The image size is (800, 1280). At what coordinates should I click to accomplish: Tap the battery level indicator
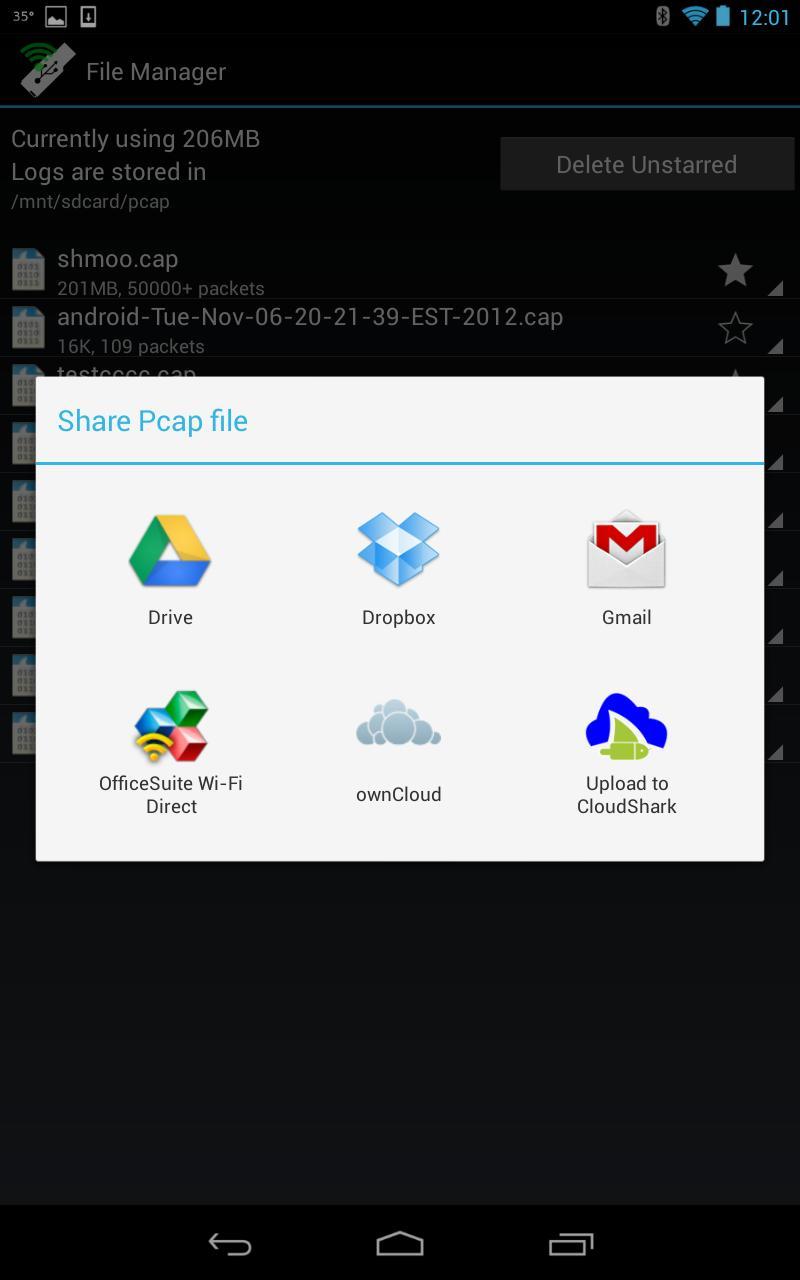pyautogui.click(x=723, y=14)
